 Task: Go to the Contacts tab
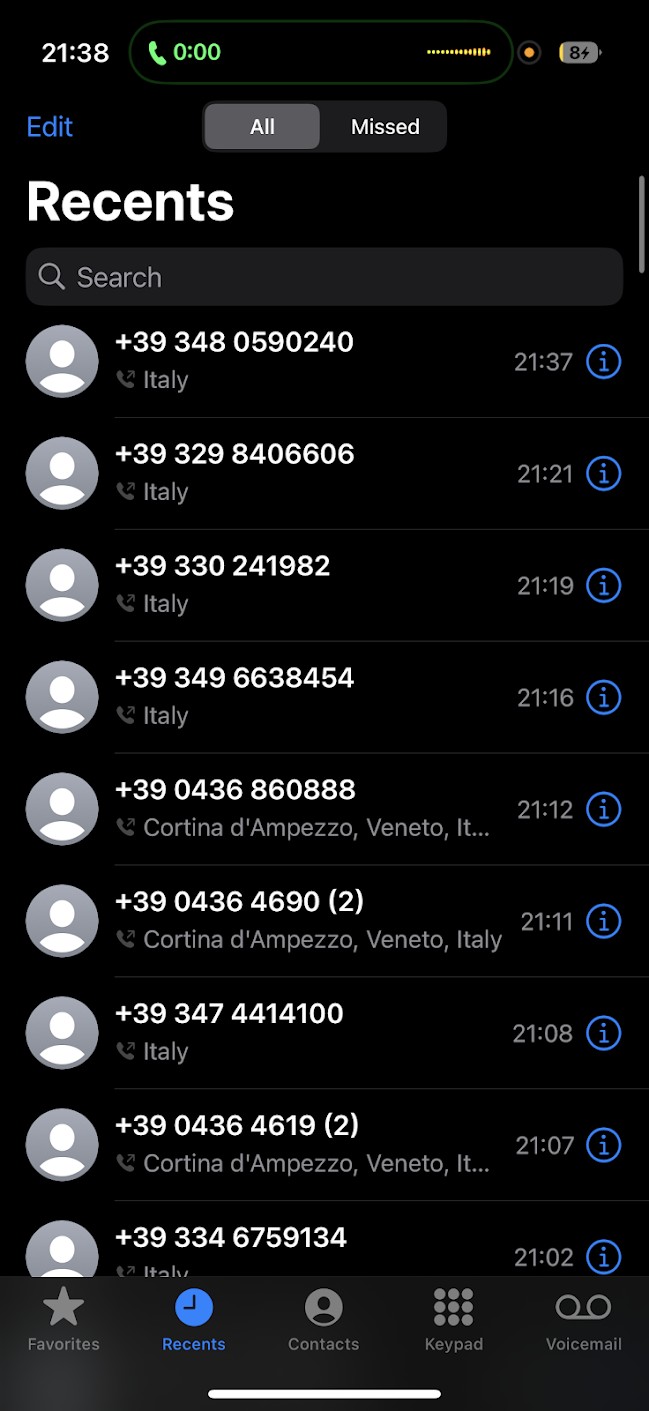tap(324, 1320)
